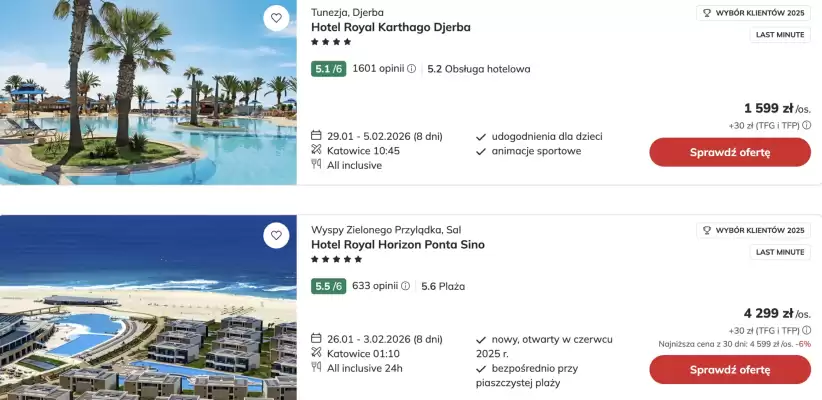Tap Sprawdź ofertę for Hotel Royal Karthago Djerba

[730, 152]
